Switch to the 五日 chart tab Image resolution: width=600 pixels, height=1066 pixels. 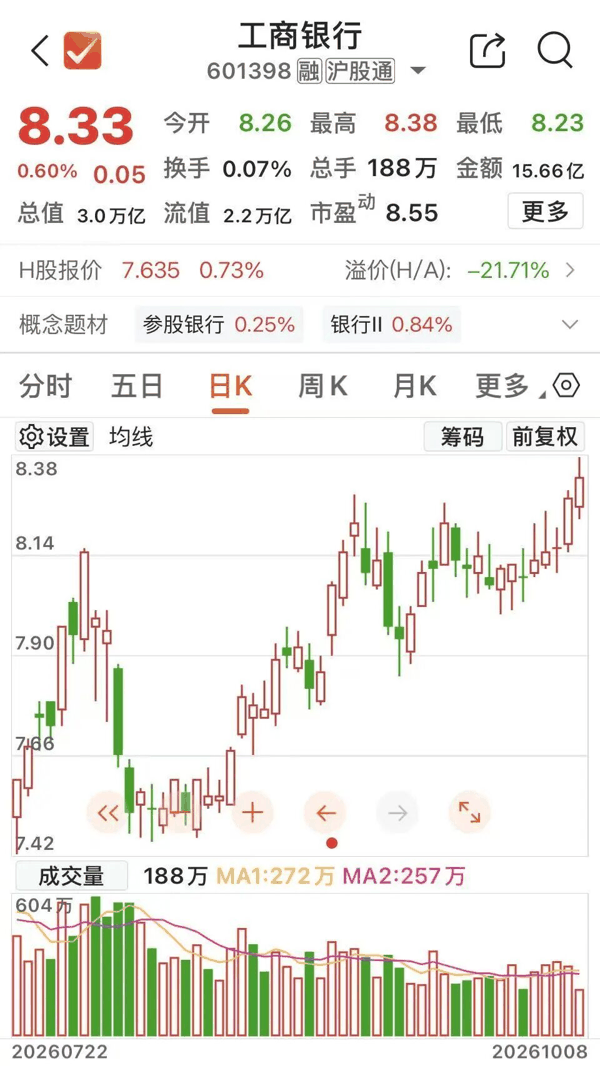coord(137,386)
